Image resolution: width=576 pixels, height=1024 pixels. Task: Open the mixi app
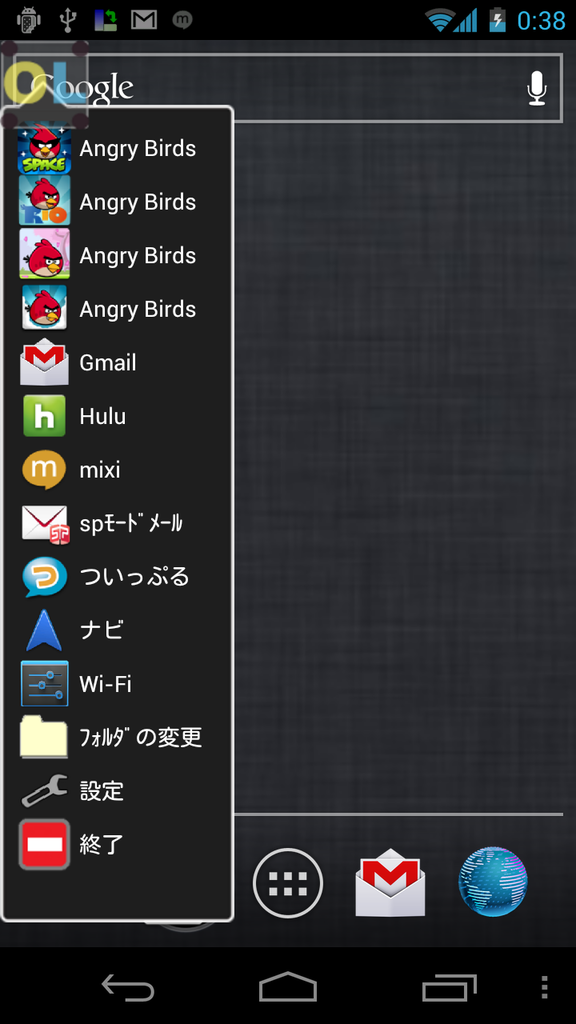tap(118, 470)
